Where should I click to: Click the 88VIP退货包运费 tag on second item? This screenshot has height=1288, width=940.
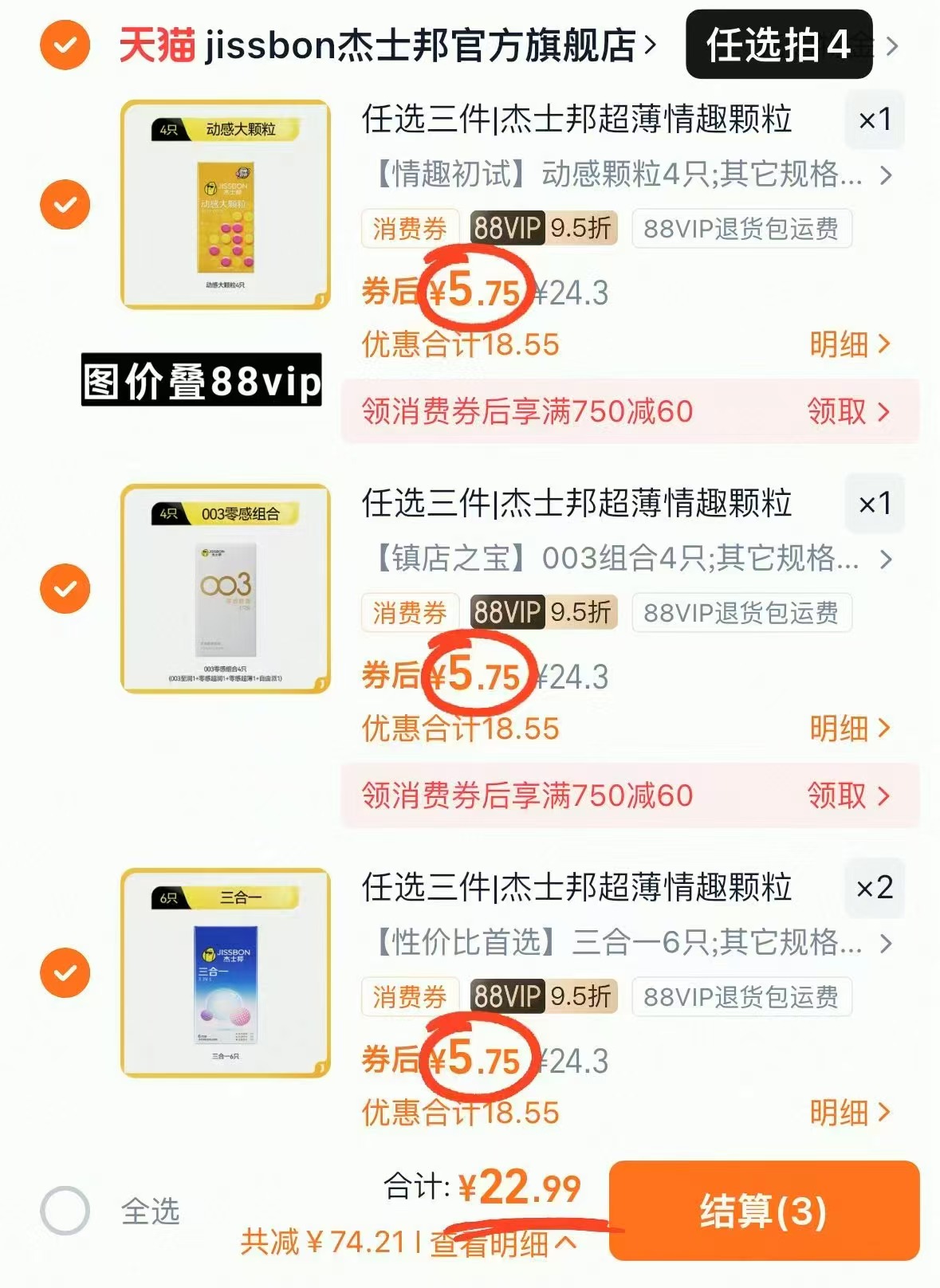(742, 614)
